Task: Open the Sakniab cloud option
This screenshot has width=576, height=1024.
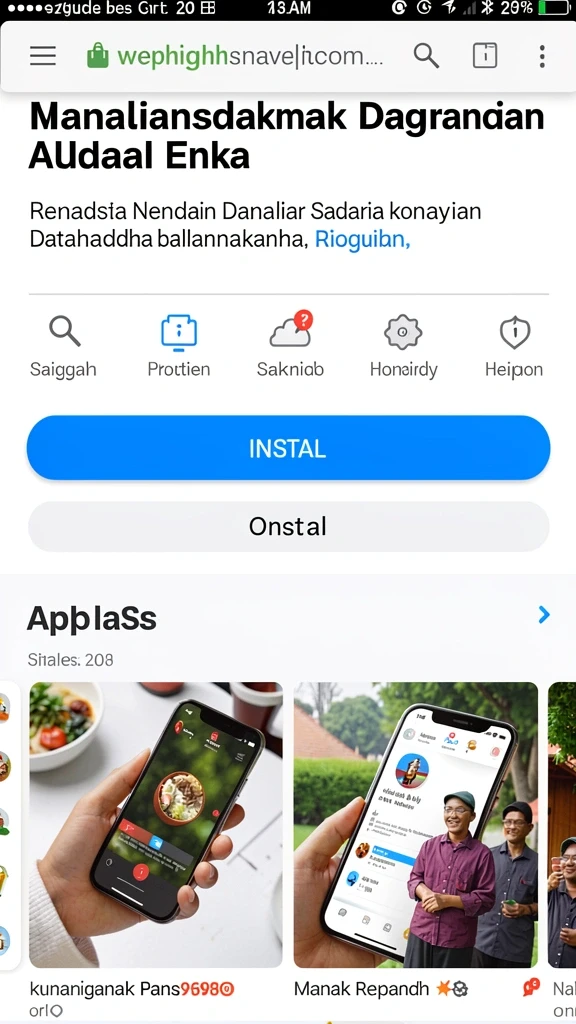Action: coord(290,345)
